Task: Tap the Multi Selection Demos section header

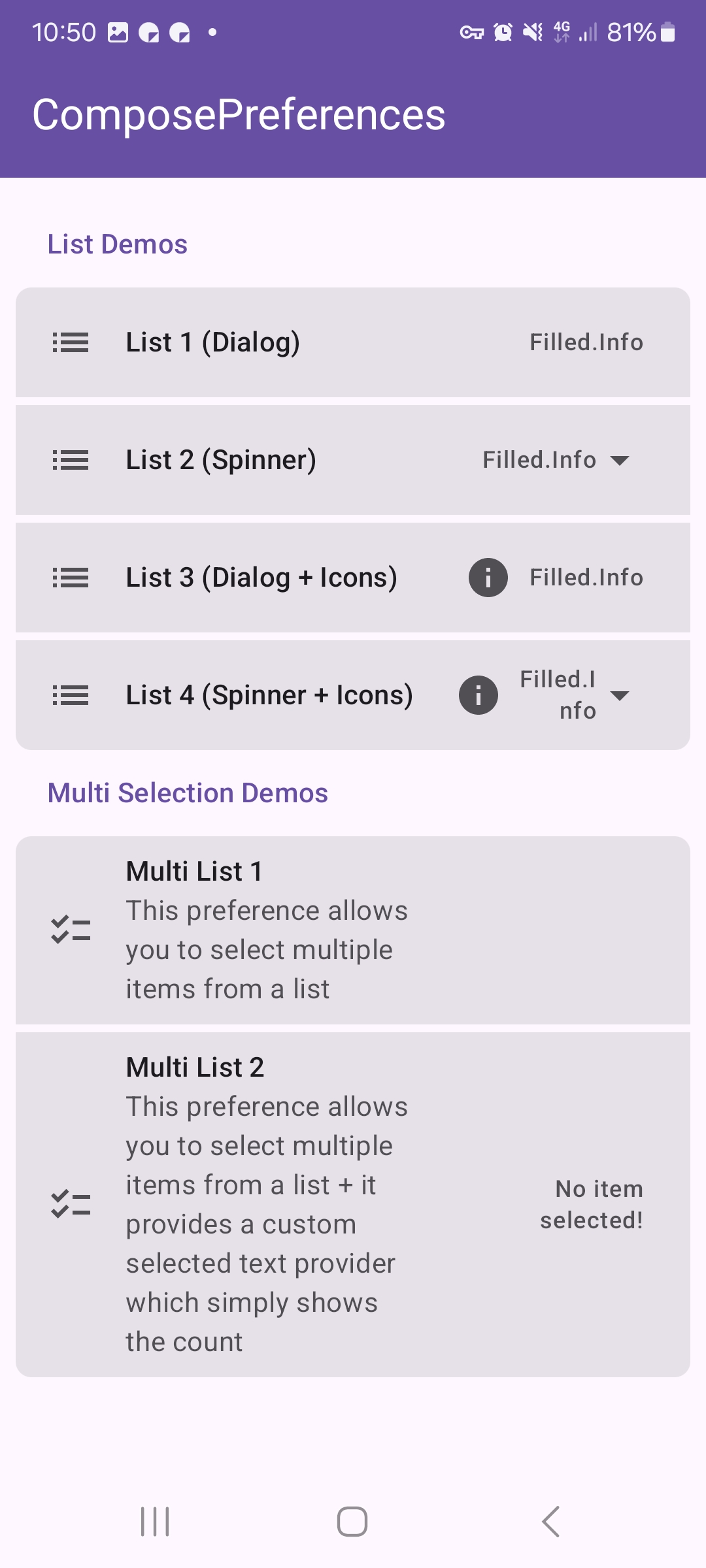Action: click(x=187, y=792)
